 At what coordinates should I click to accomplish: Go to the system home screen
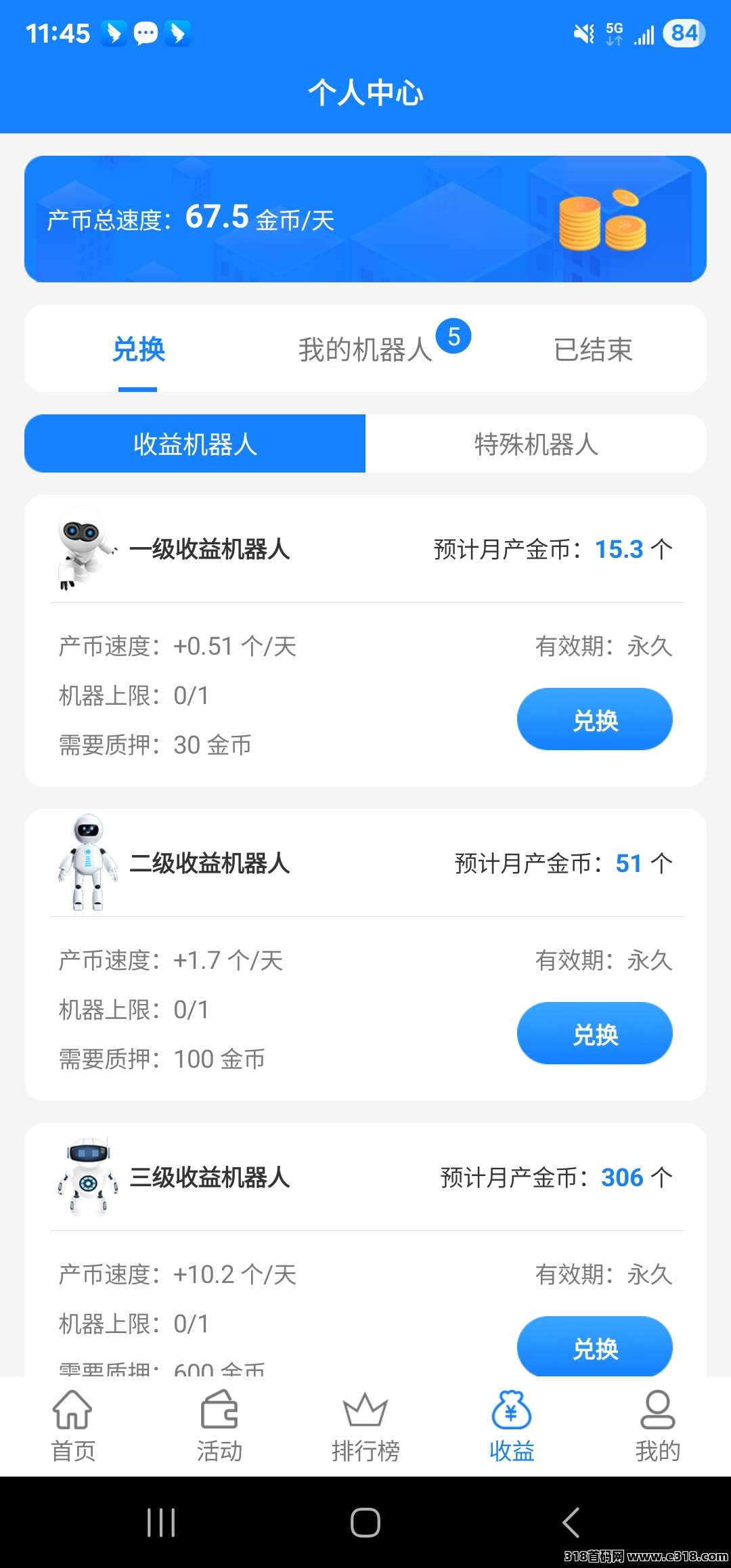365,1523
